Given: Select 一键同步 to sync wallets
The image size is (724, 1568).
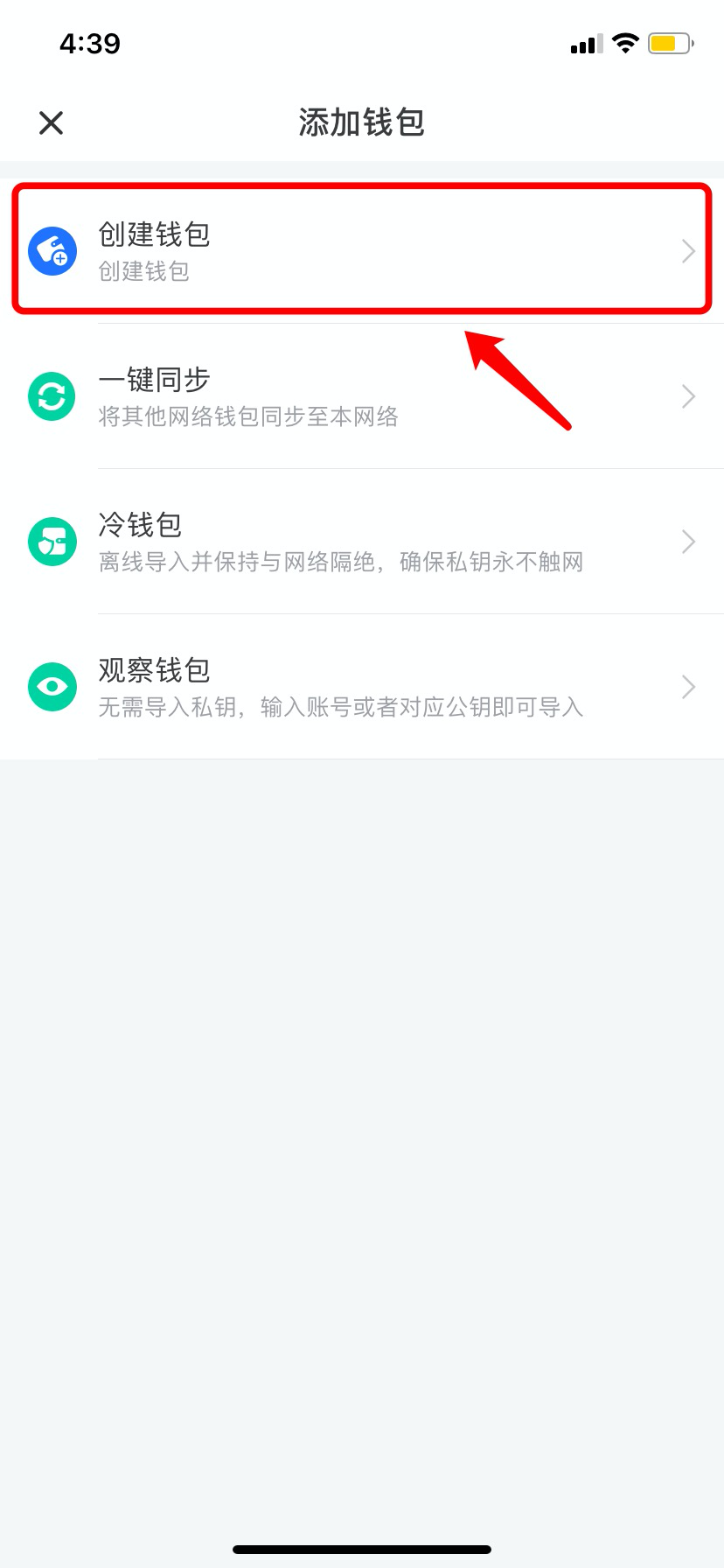Looking at the screenshot, I should tap(361, 396).
